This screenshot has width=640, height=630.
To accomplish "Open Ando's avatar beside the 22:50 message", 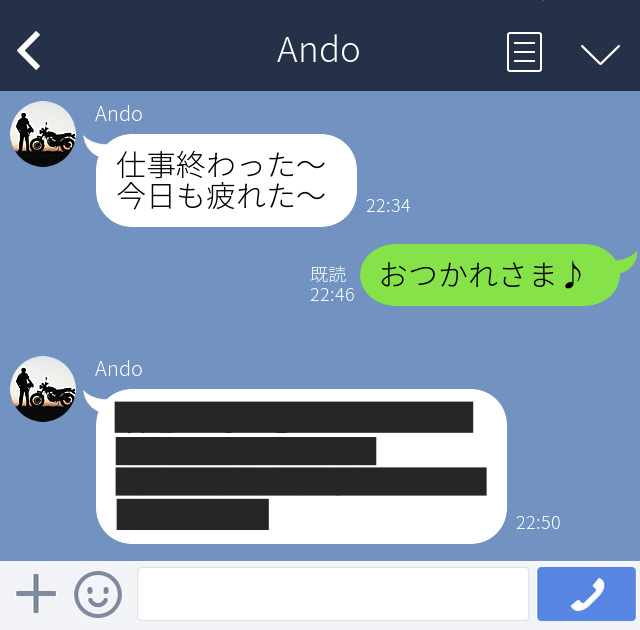I will click(x=43, y=389).
